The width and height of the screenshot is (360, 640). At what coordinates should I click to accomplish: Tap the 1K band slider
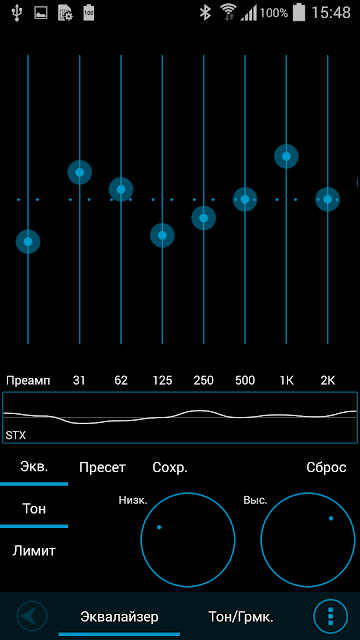point(286,200)
